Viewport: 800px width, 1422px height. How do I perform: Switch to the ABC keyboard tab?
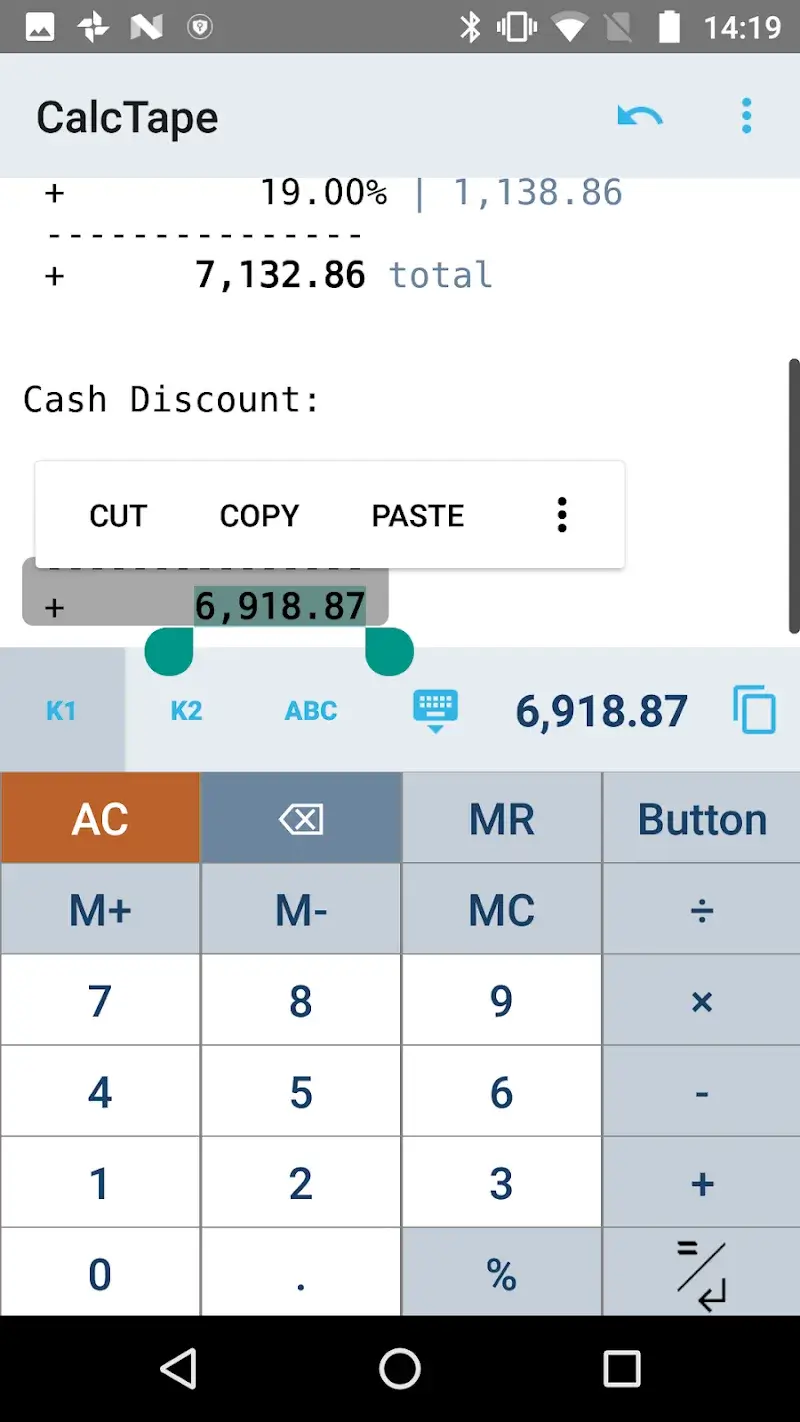[311, 711]
